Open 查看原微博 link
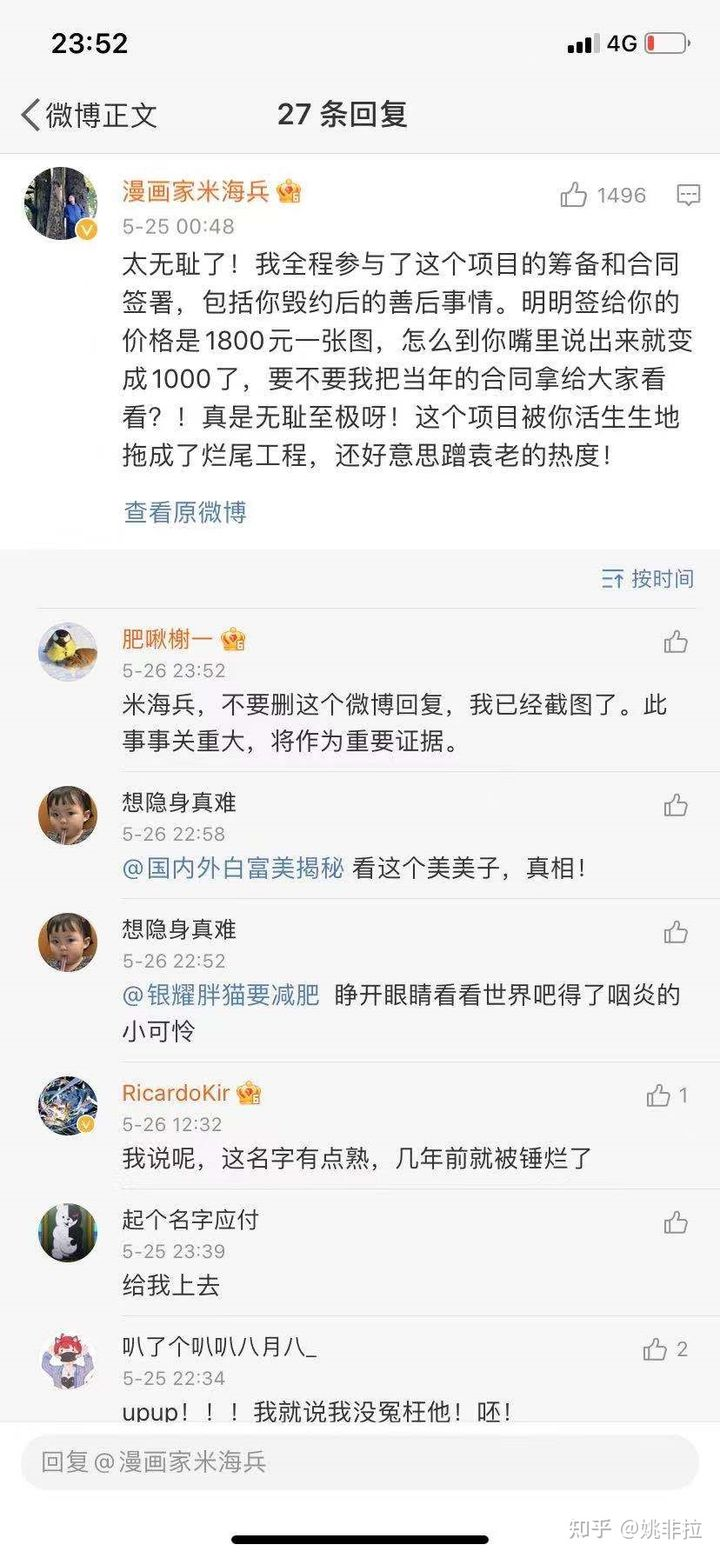 (185, 512)
